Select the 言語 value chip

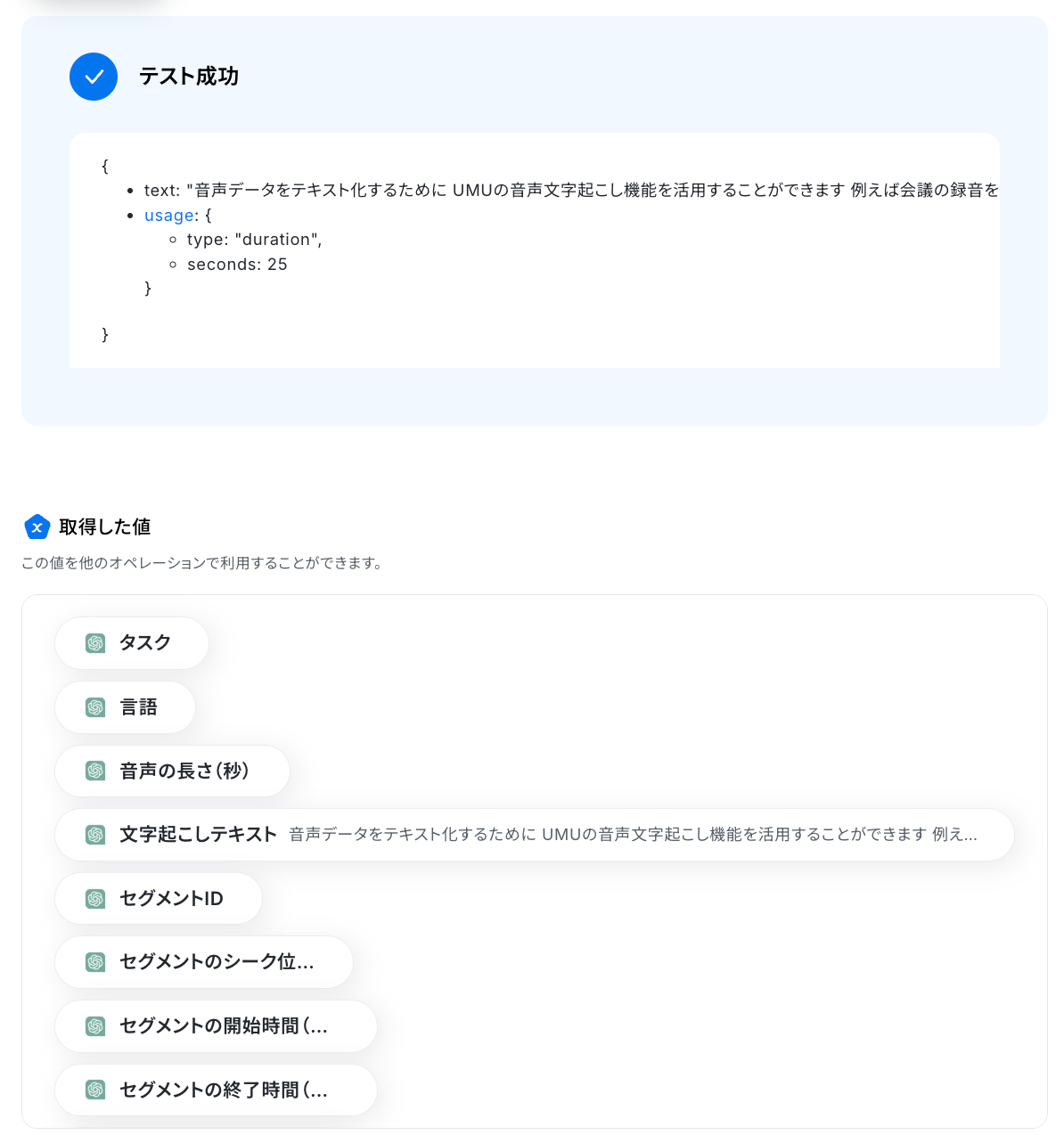125,707
